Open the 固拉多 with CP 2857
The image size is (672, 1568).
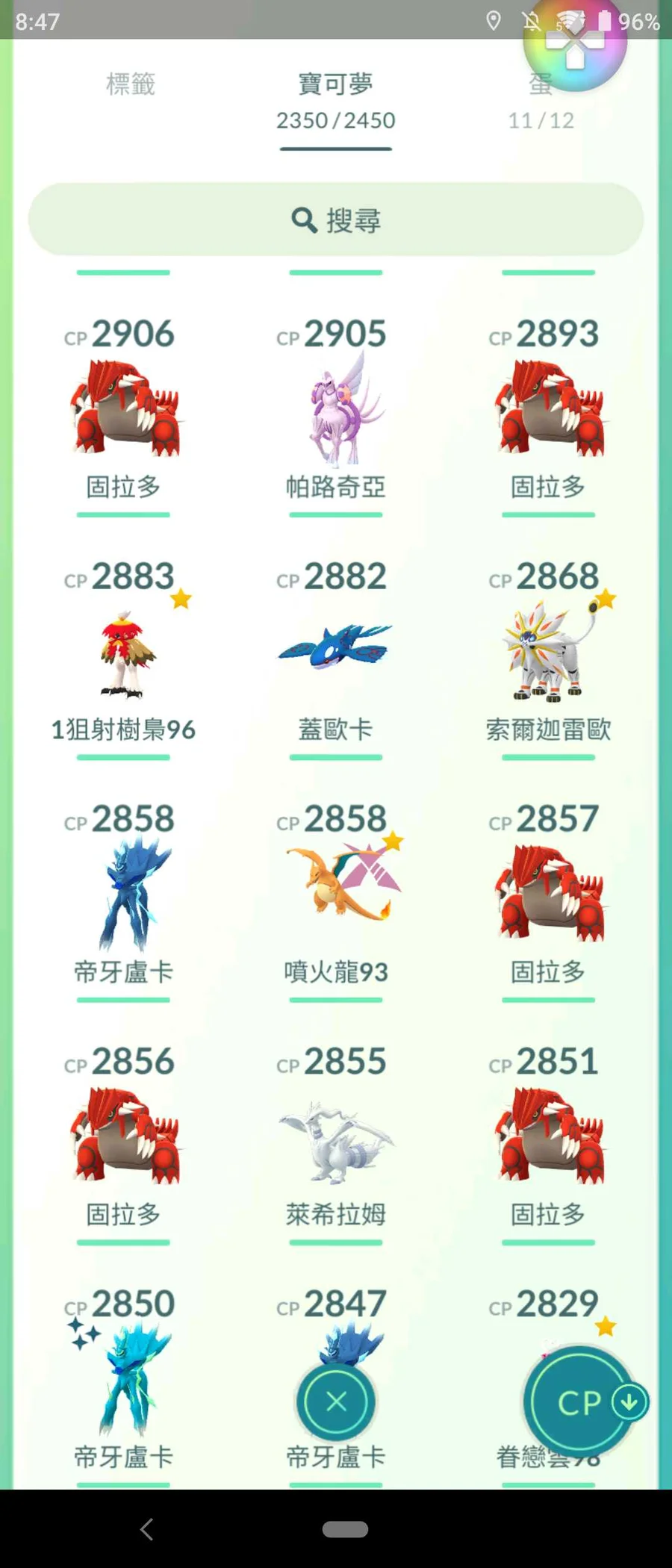548,896
